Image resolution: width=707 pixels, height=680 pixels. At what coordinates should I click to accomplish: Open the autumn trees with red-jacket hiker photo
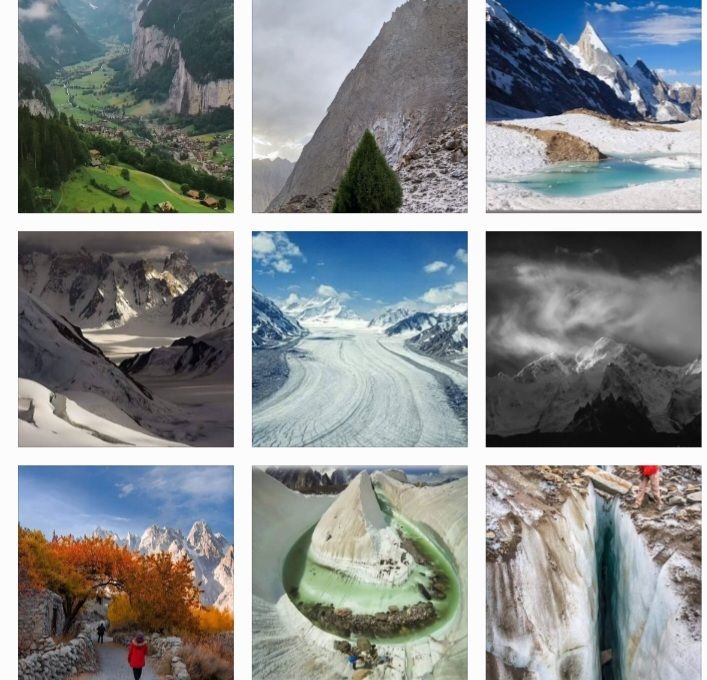[x=125, y=572]
